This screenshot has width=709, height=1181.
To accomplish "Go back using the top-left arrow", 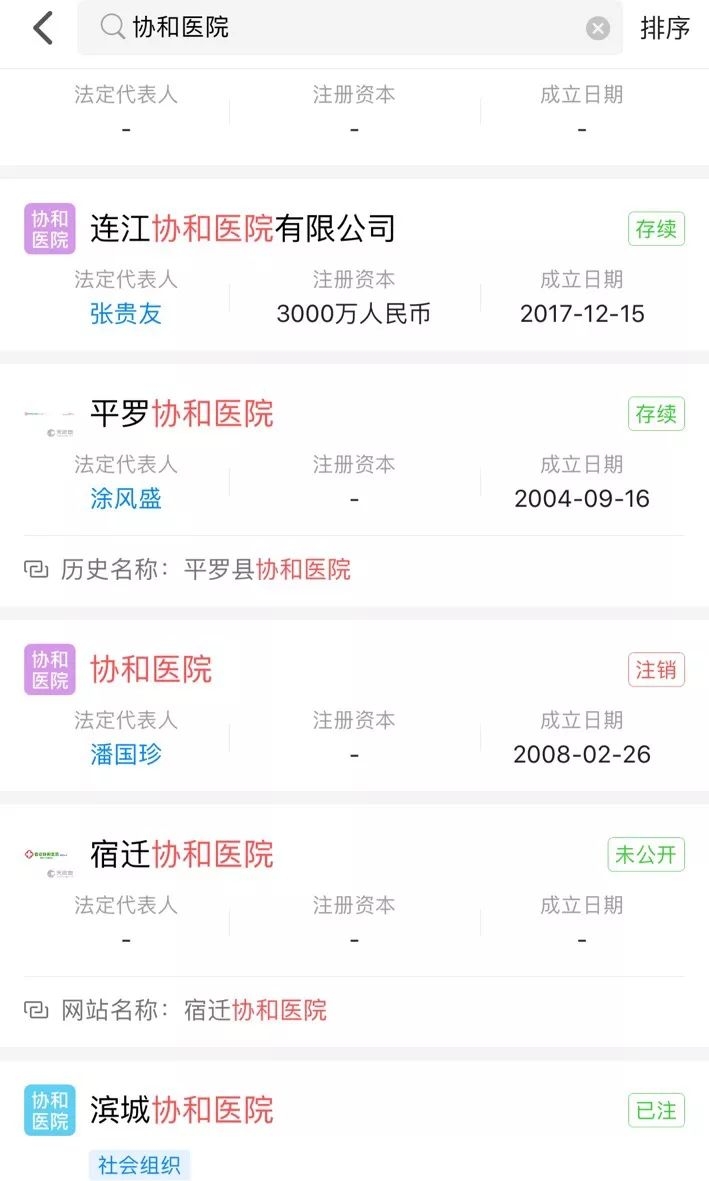I will tap(43, 28).
